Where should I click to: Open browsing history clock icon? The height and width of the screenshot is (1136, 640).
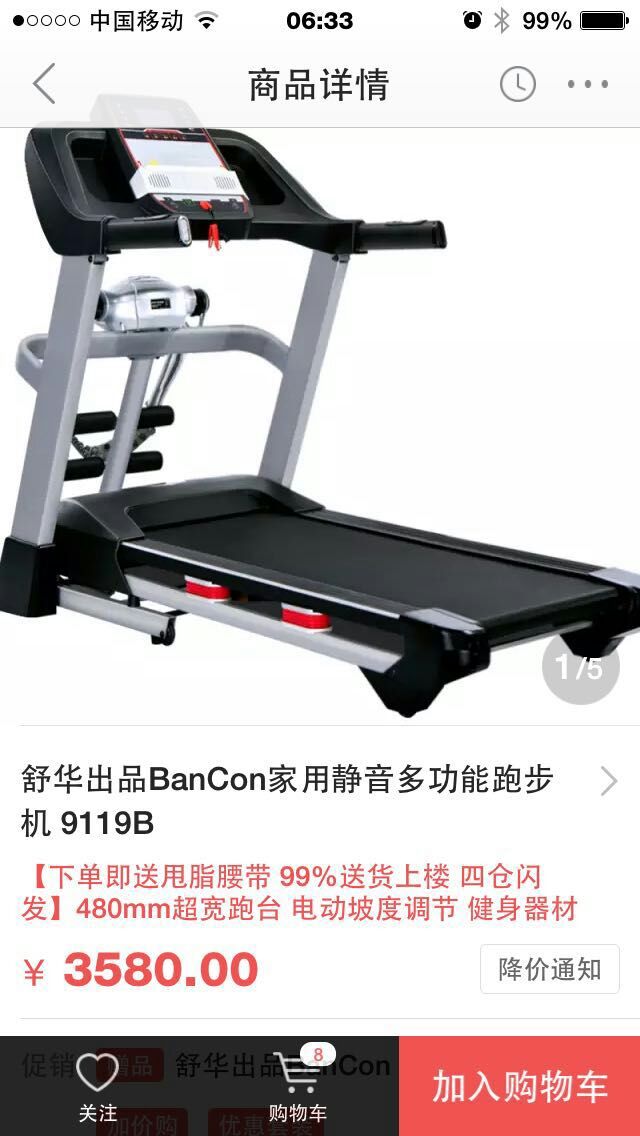pyautogui.click(x=517, y=85)
